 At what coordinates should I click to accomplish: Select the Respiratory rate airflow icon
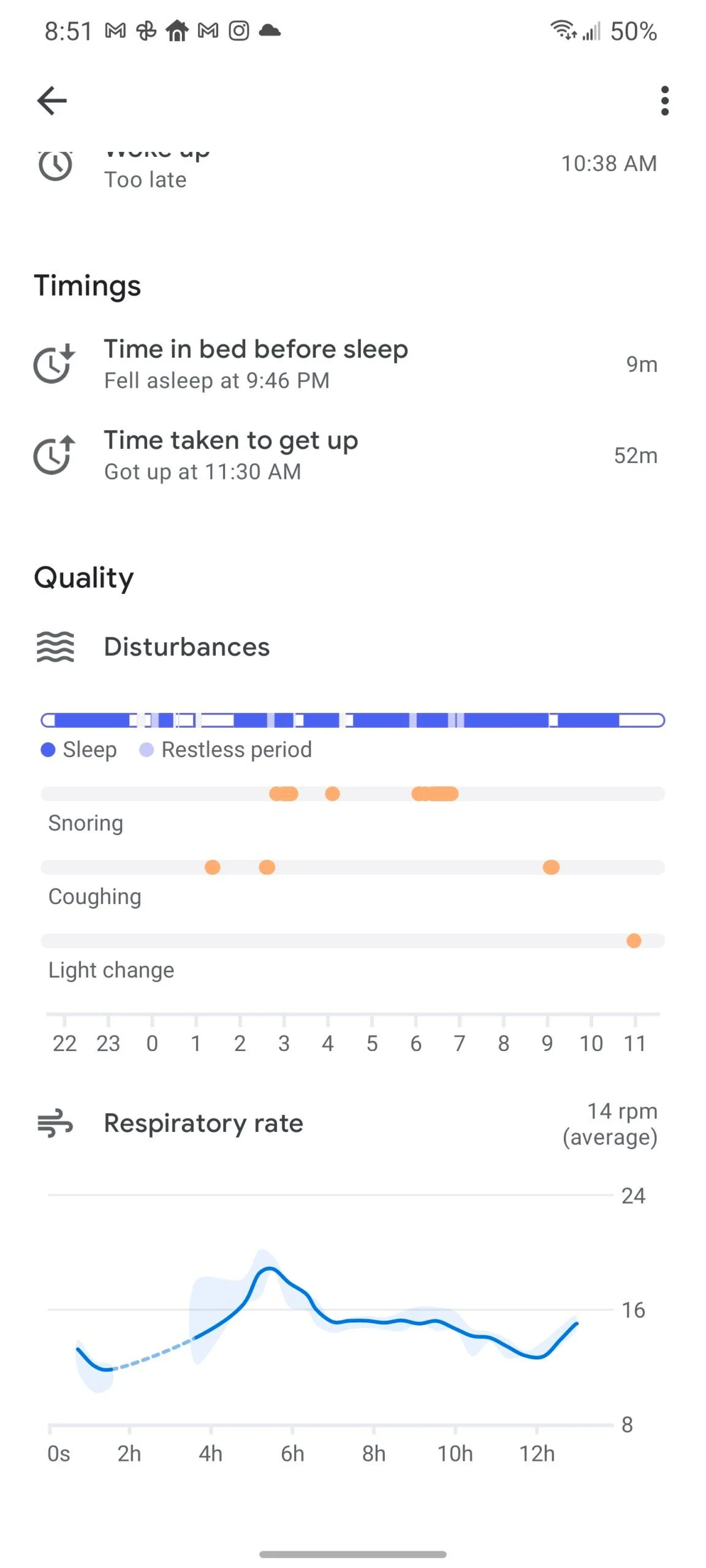[x=55, y=1123]
